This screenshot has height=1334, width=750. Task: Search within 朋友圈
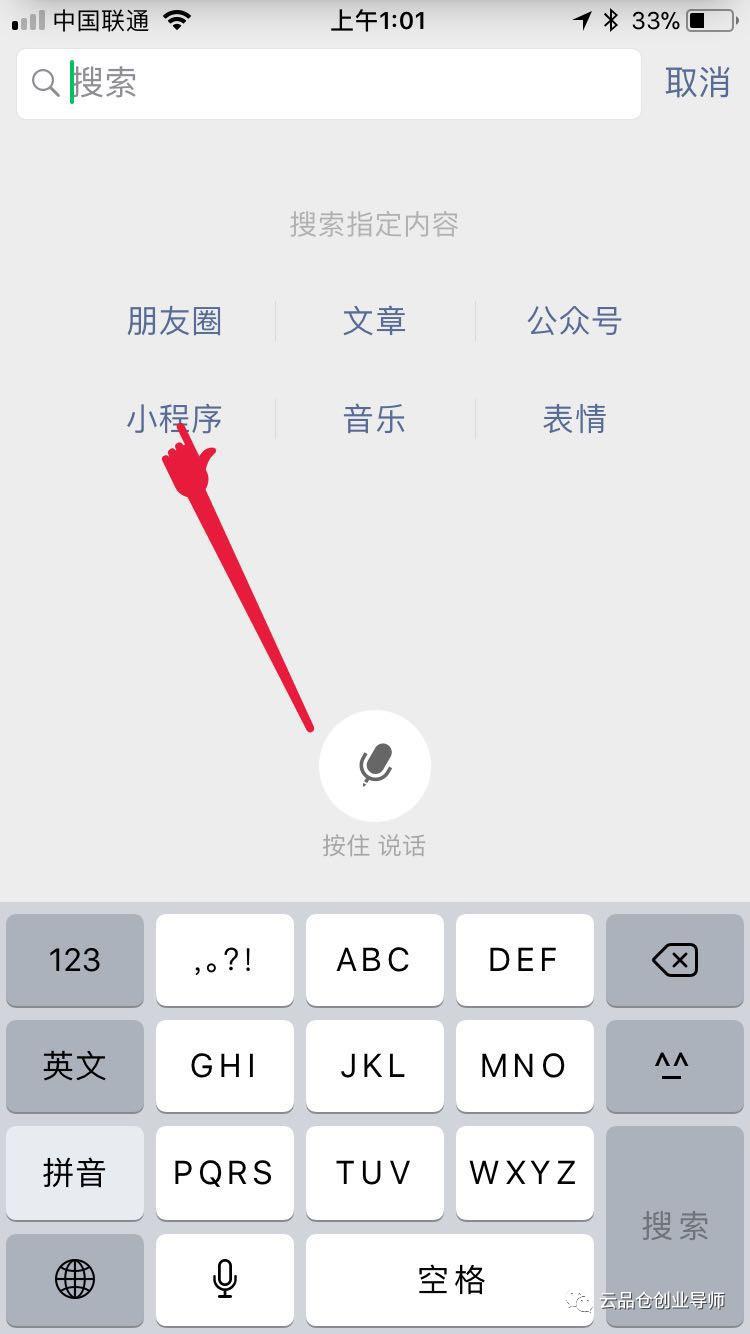click(x=174, y=321)
